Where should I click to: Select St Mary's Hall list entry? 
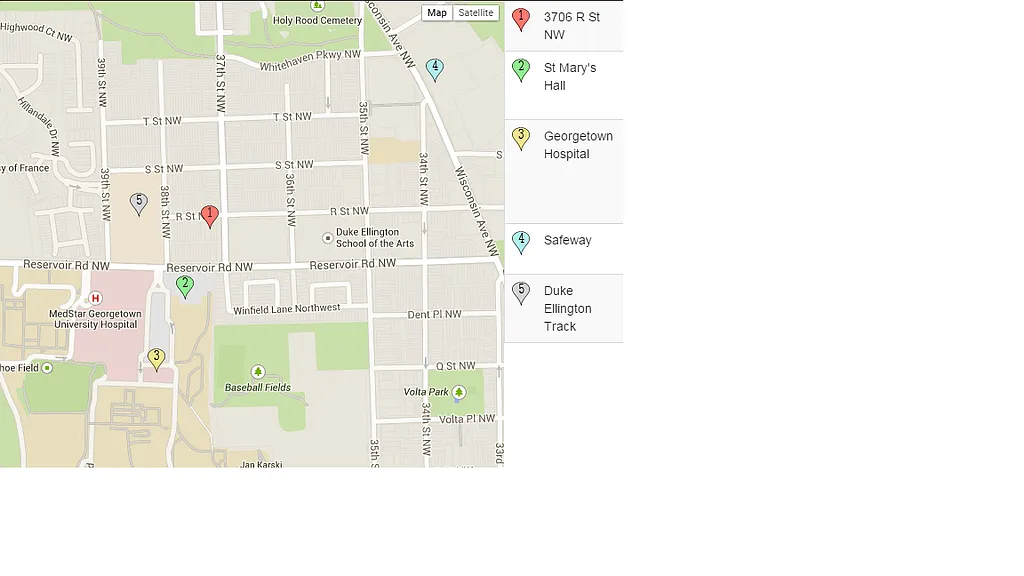point(569,77)
